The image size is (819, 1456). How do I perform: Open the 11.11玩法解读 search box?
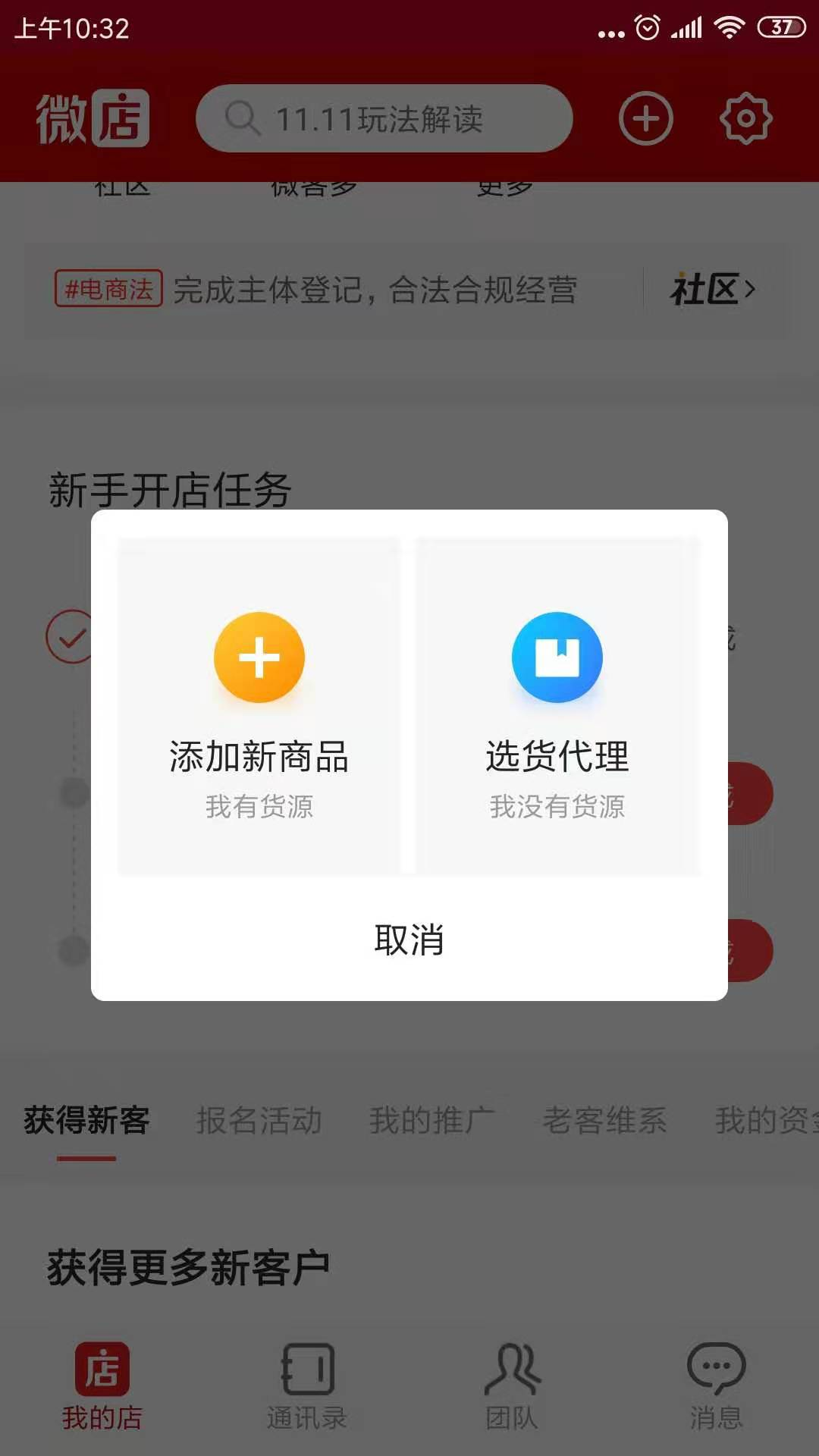384,118
